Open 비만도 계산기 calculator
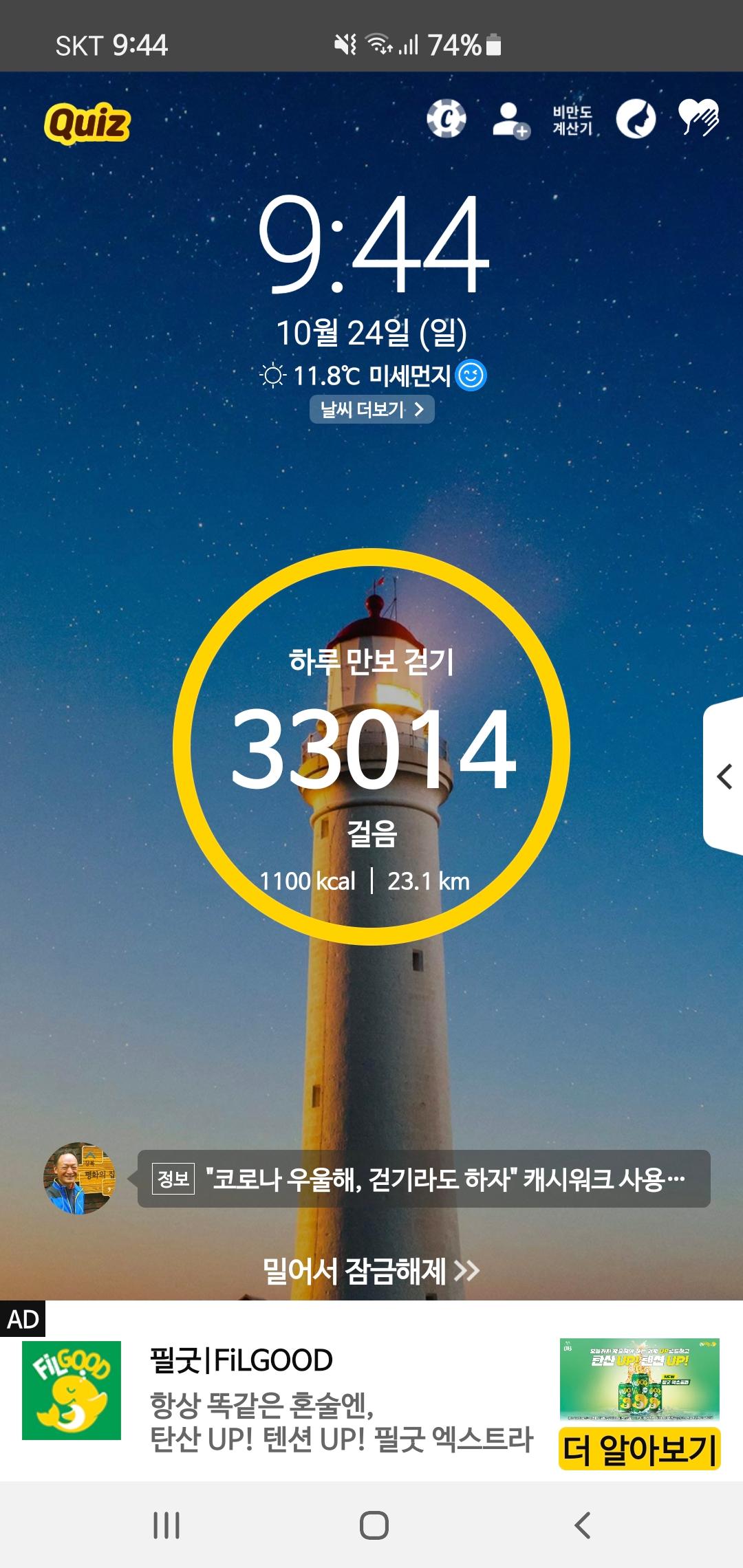 (572, 120)
